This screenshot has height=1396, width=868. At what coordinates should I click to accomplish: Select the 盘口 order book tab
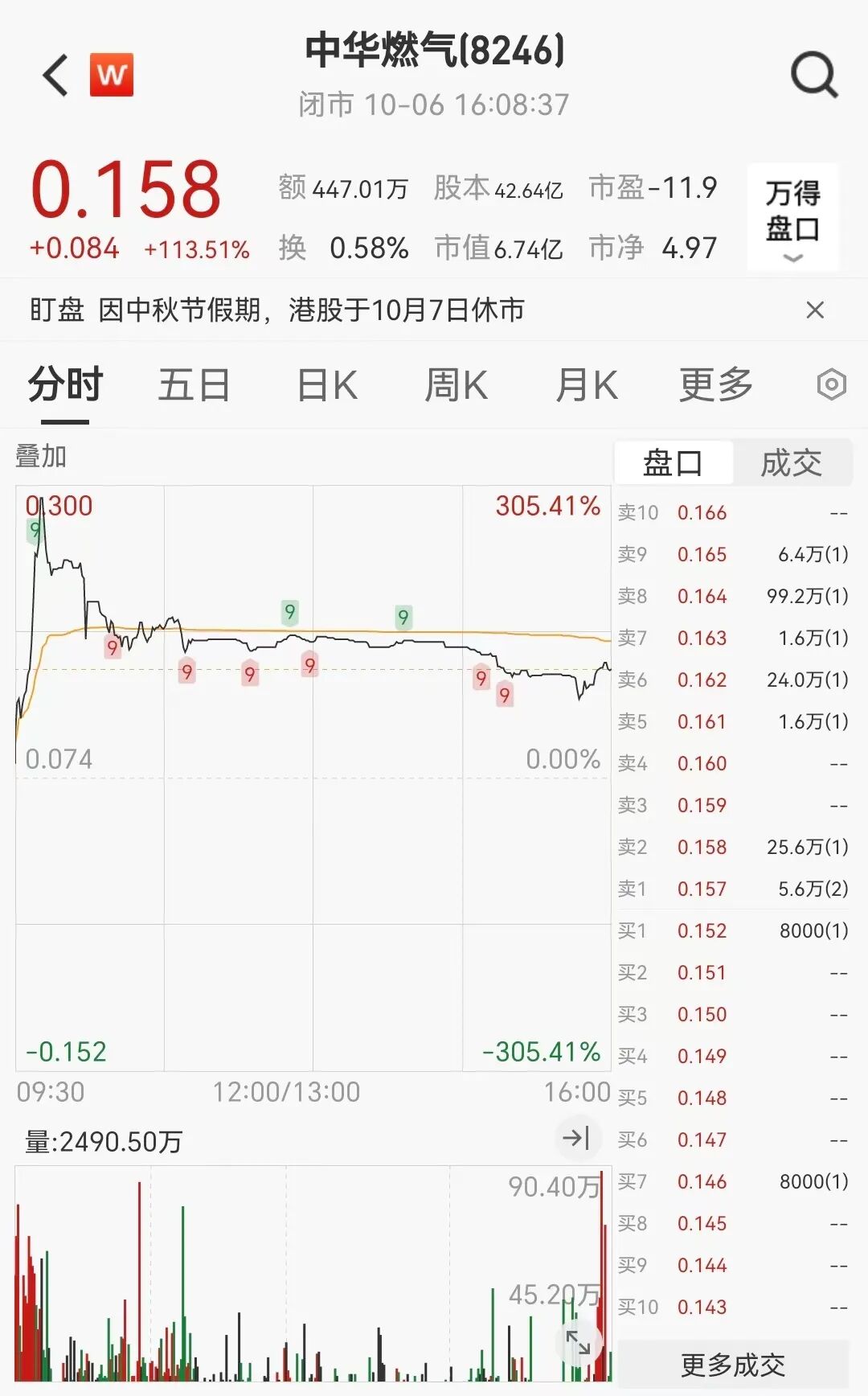point(674,463)
